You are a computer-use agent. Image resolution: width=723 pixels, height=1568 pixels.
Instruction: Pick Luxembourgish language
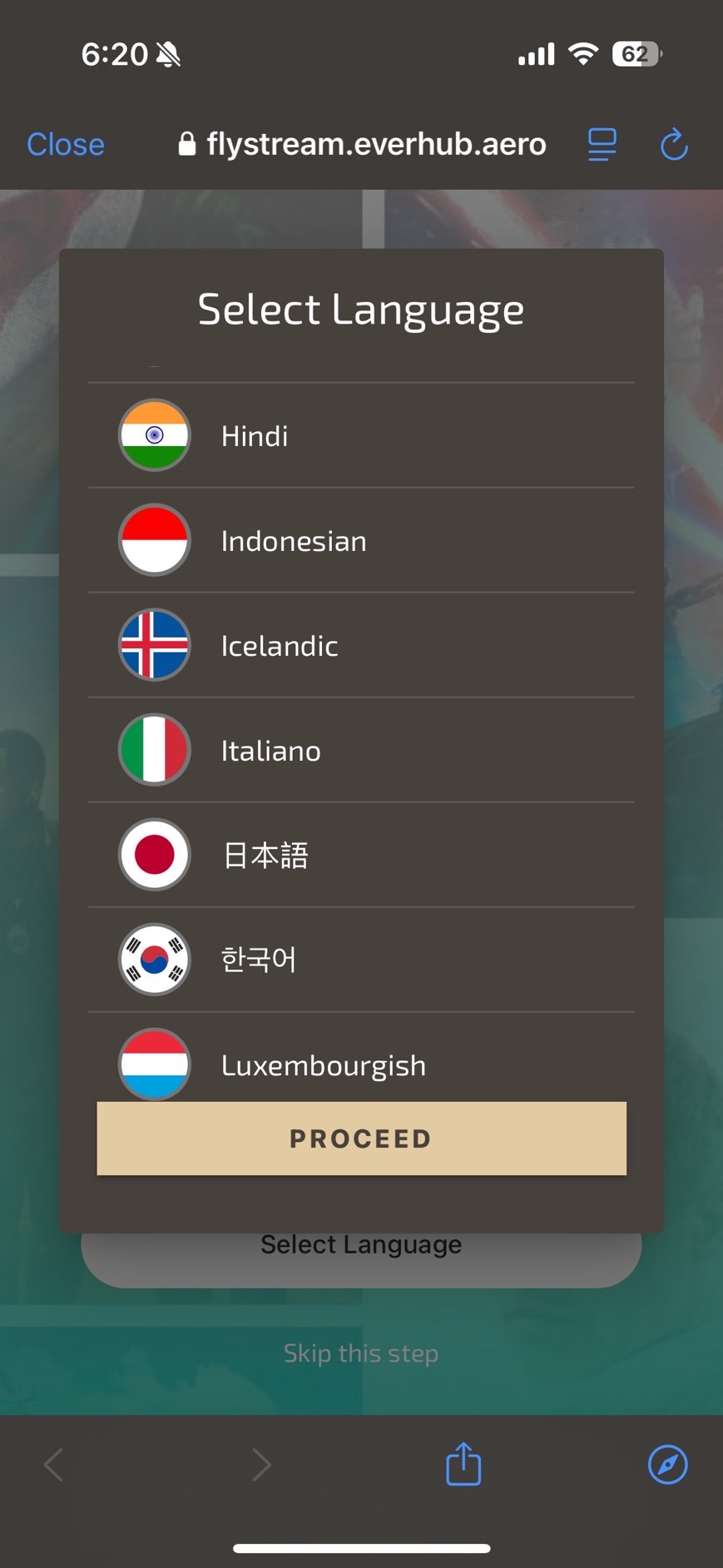(360, 1064)
